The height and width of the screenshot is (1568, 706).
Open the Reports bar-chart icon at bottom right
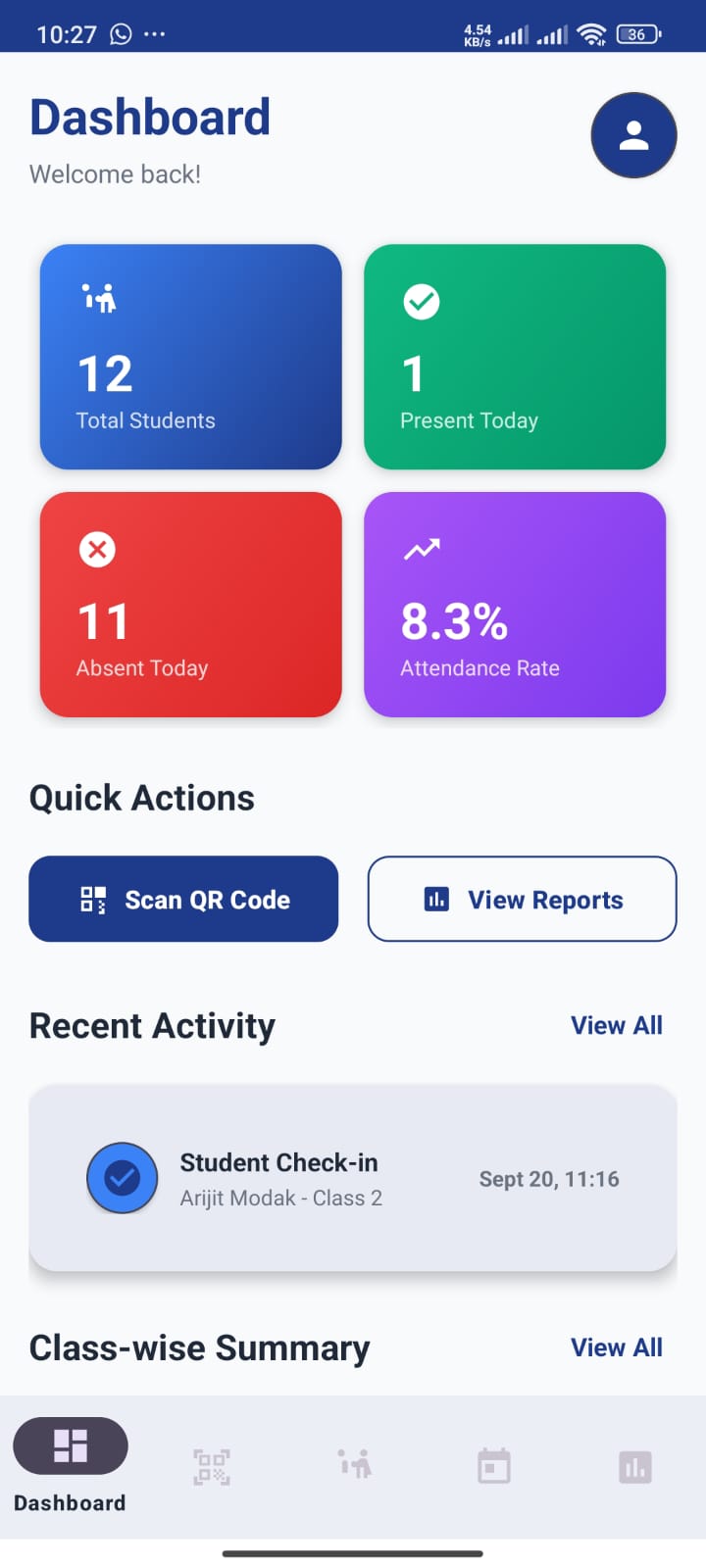635,1465
